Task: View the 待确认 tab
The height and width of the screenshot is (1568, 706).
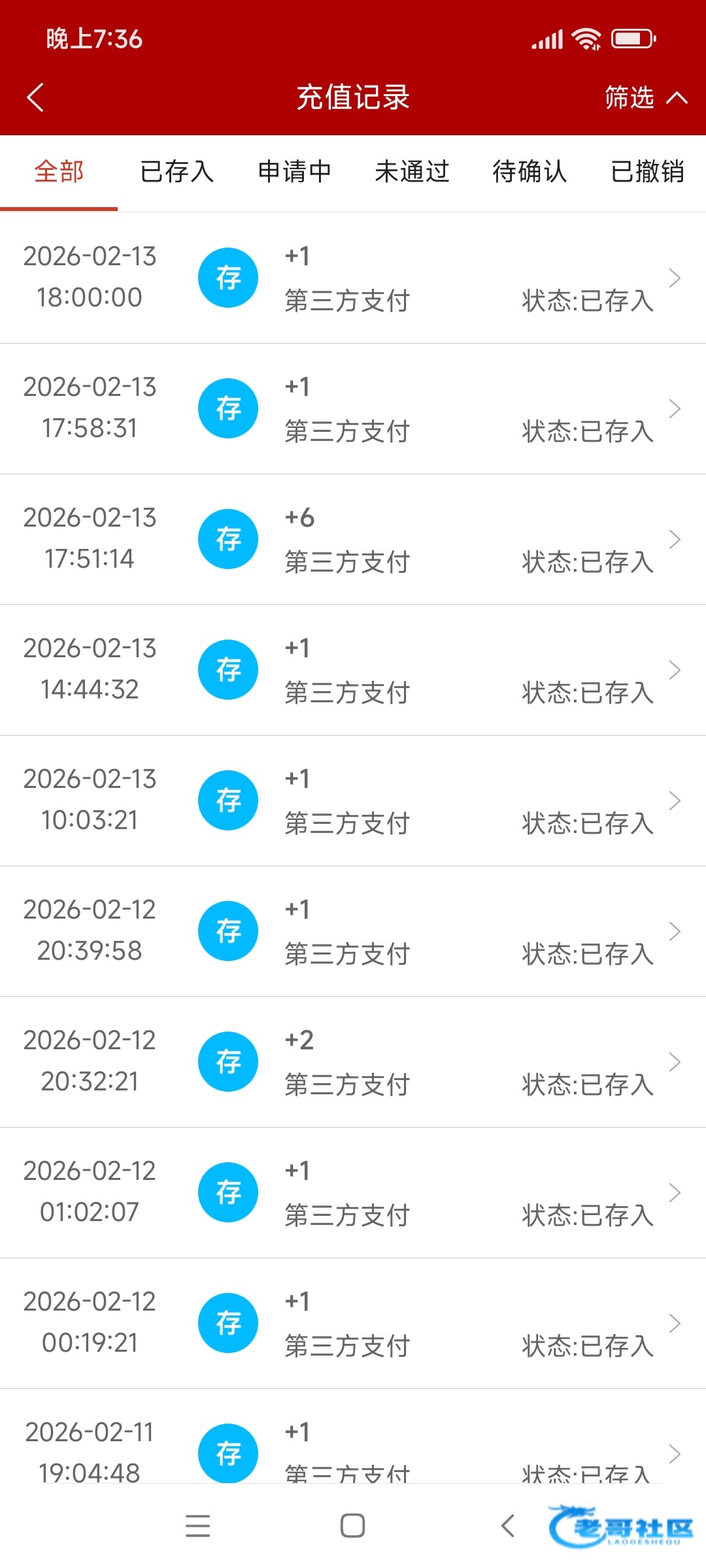Action: [529, 172]
